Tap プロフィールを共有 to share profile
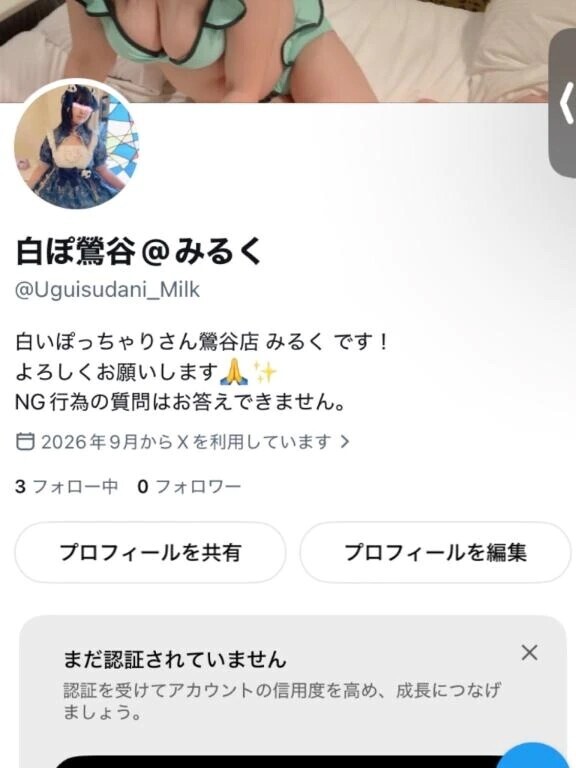Viewport: 576px width, 768px height. [x=150, y=552]
